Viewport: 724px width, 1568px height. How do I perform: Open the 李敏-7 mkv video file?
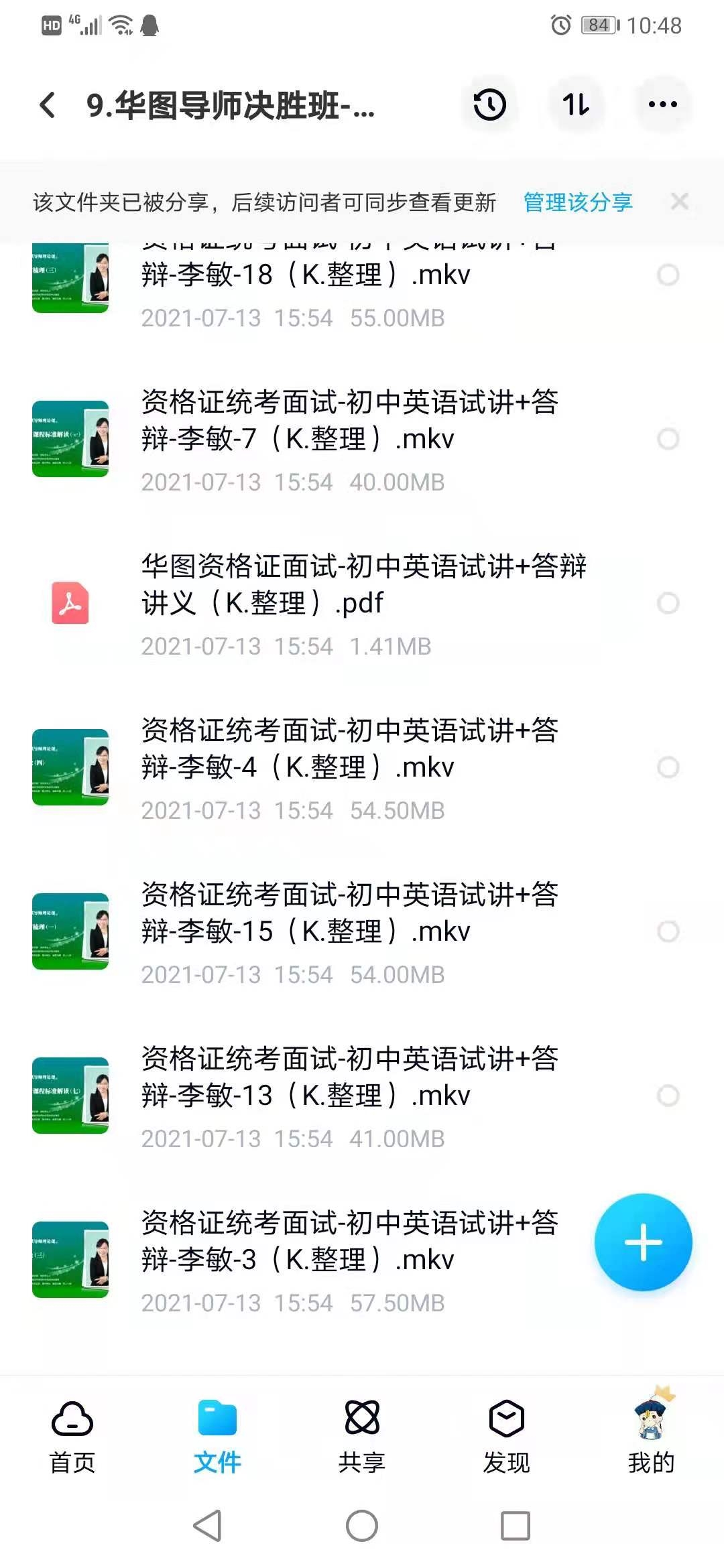point(349,439)
